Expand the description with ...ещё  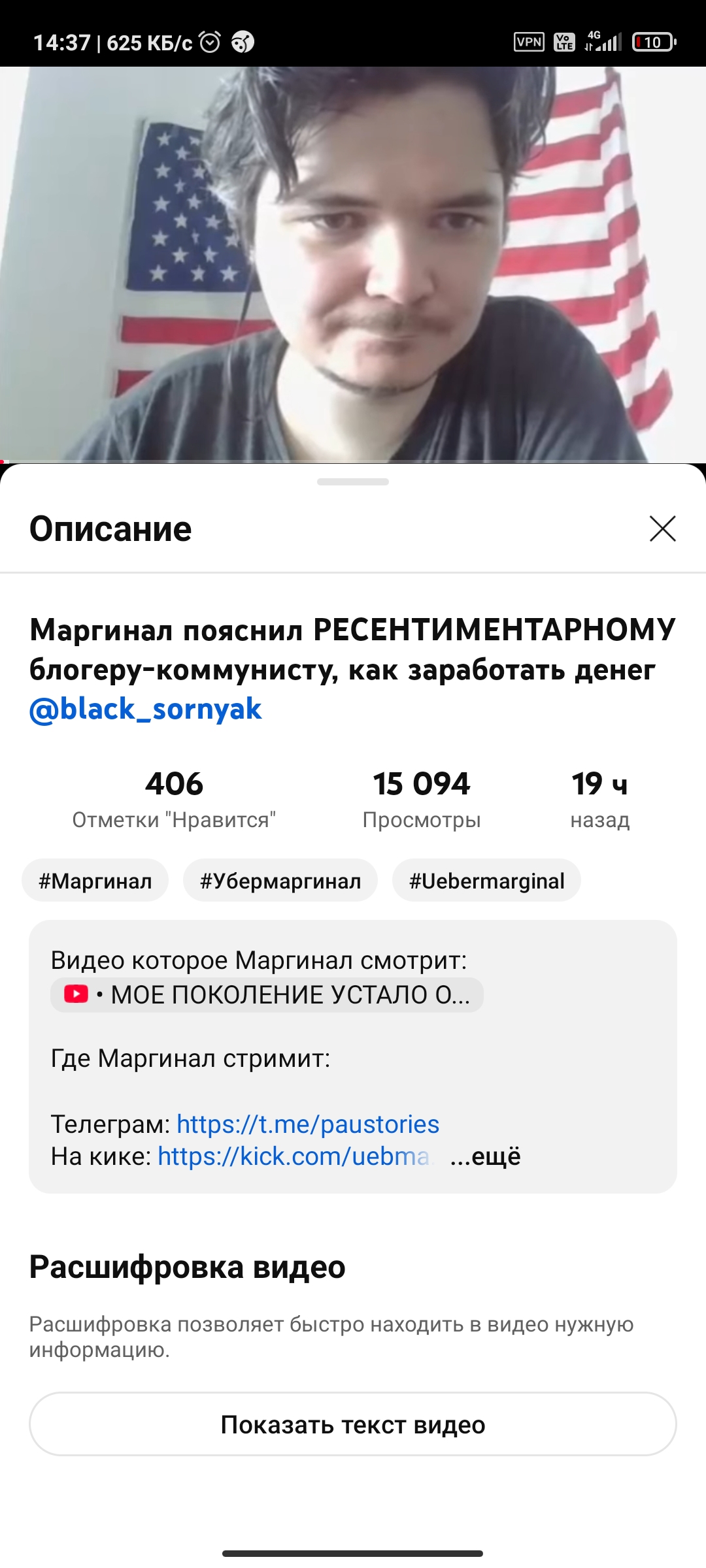pos(486,1157)
